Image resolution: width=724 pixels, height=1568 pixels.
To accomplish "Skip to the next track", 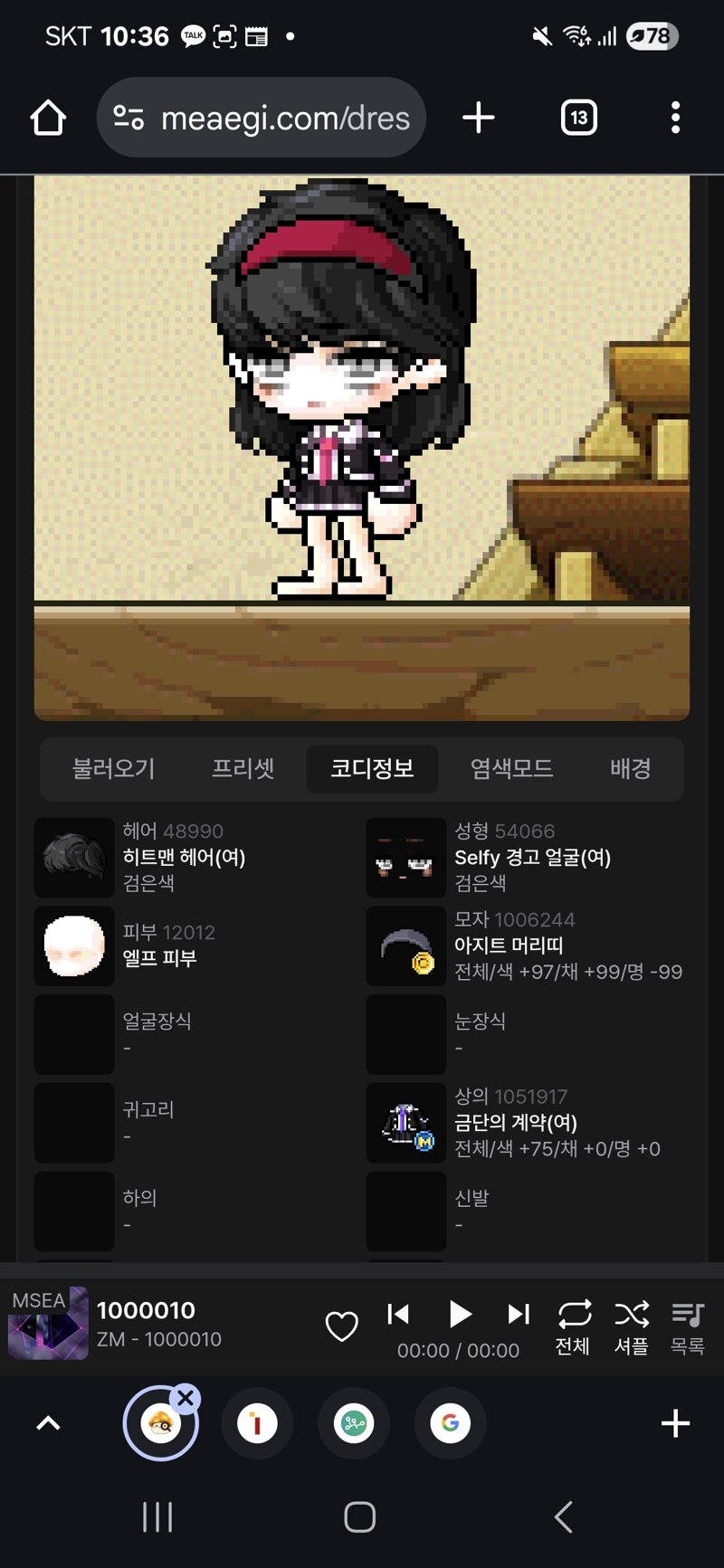I will pos(519,1314).
